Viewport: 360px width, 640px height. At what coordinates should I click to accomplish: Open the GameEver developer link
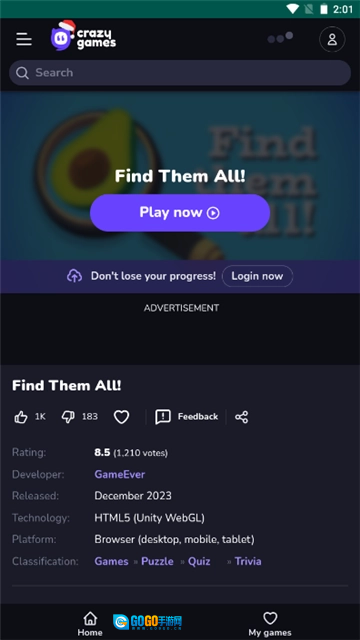click(x=120, y=474)
